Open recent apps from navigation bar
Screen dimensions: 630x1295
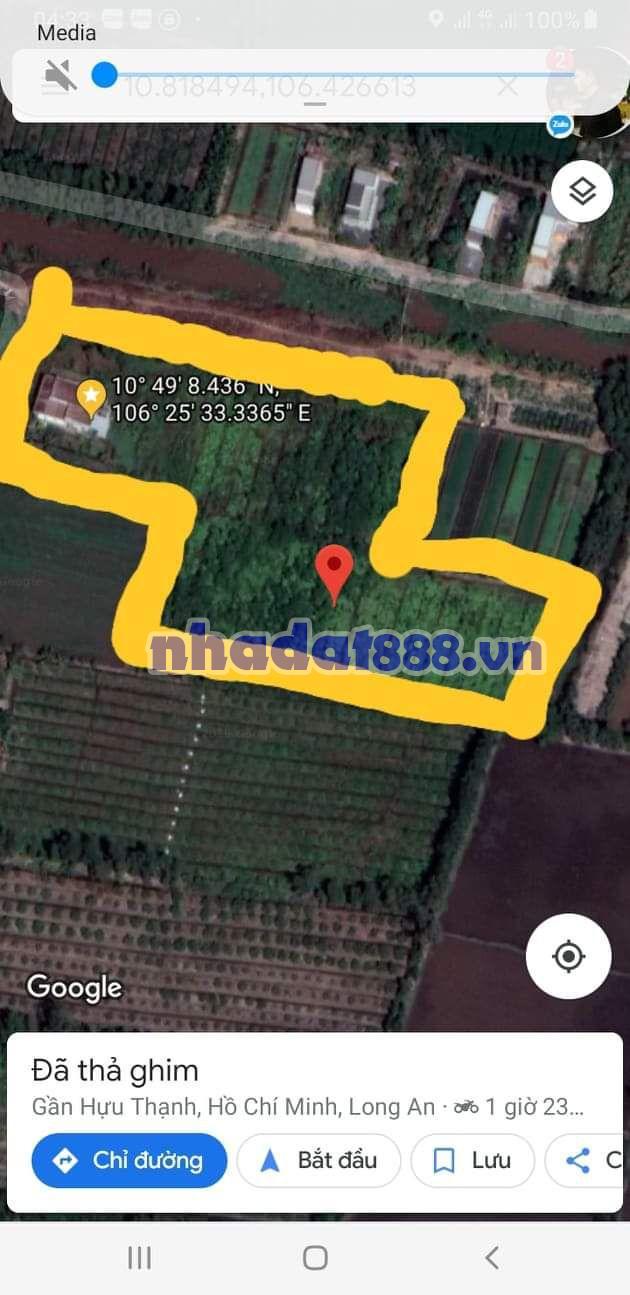[139, 1257]
